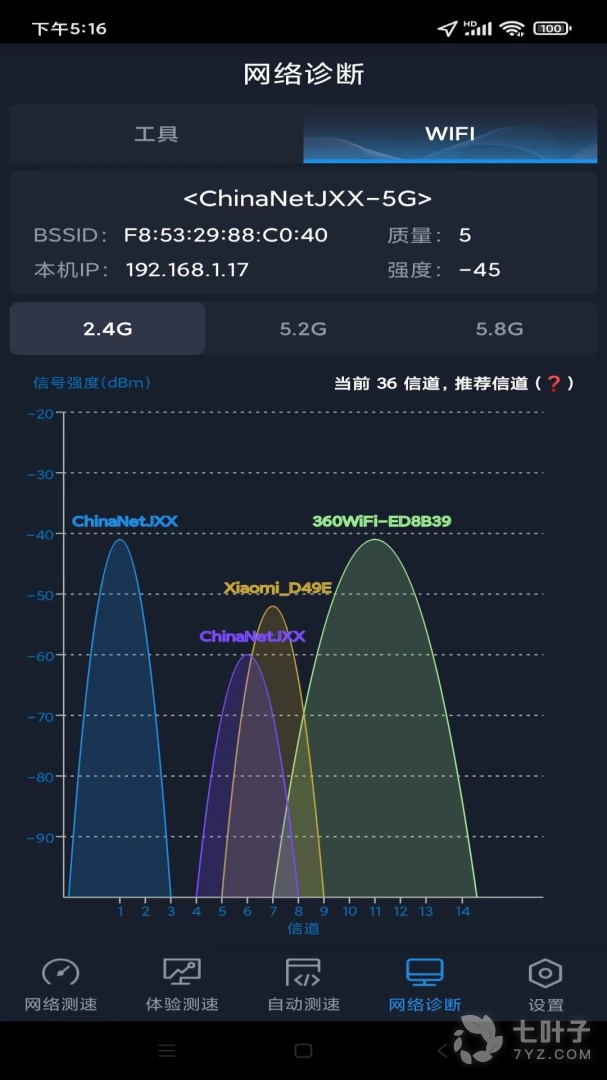
Task: Select 网络诊断 in the bottom navigation
Action: [425, 984]
